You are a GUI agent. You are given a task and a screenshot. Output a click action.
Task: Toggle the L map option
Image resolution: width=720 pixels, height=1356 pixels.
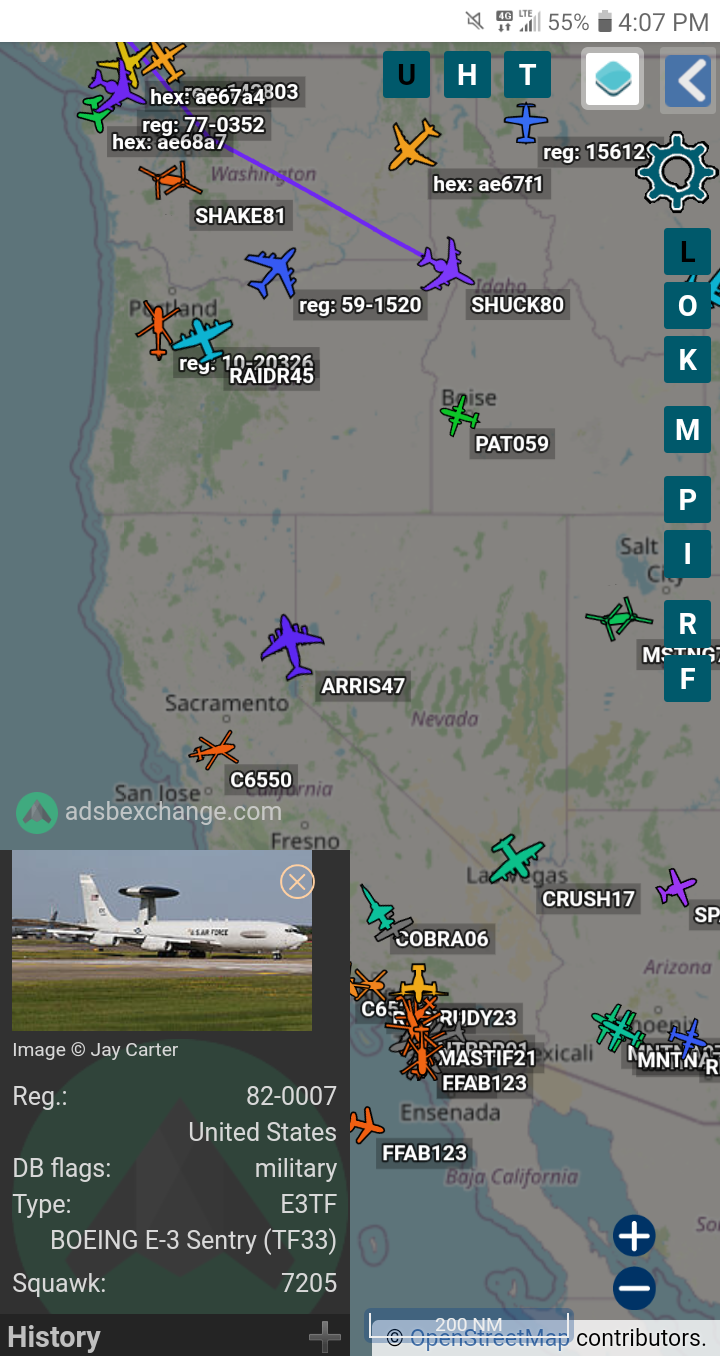point(687,252)
